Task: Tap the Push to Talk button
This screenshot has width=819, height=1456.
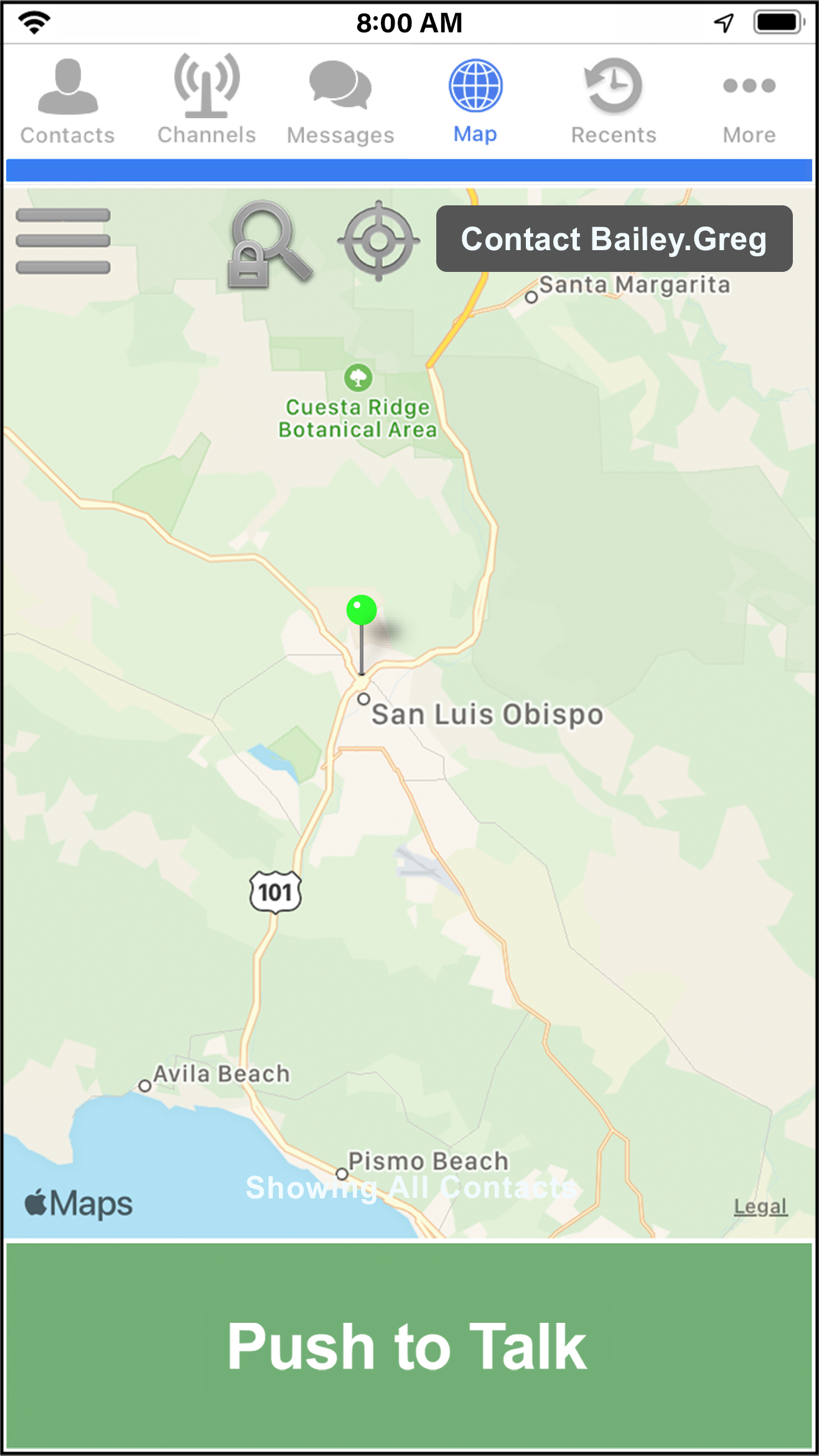Action: (x=409, y=1345)
